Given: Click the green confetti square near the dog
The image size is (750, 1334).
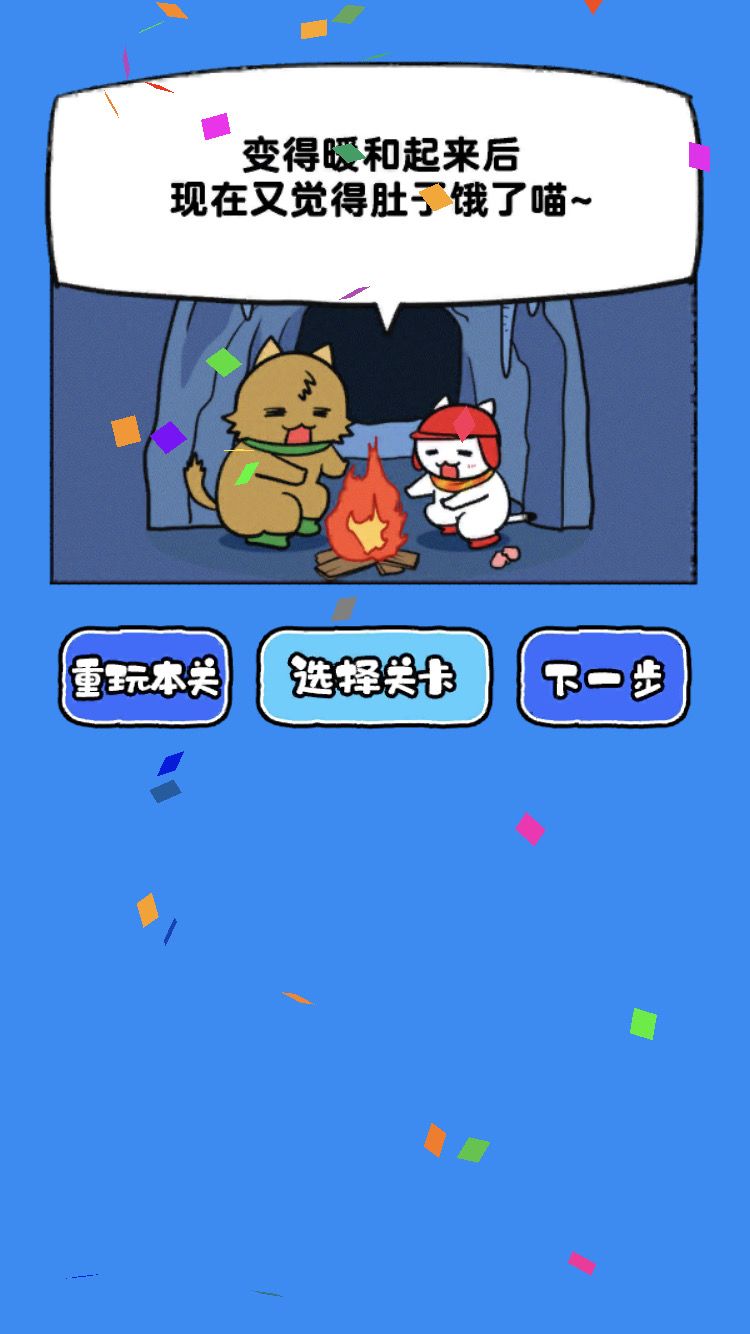Looking at the screenshot, I should (224, 360).
